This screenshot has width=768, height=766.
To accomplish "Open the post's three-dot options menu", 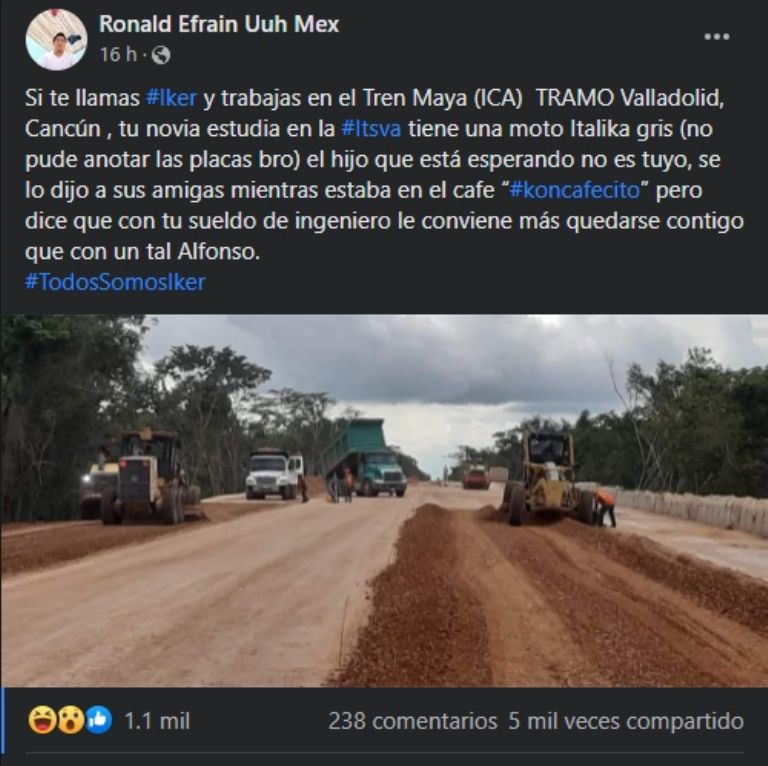I will [x=716, y=37].
